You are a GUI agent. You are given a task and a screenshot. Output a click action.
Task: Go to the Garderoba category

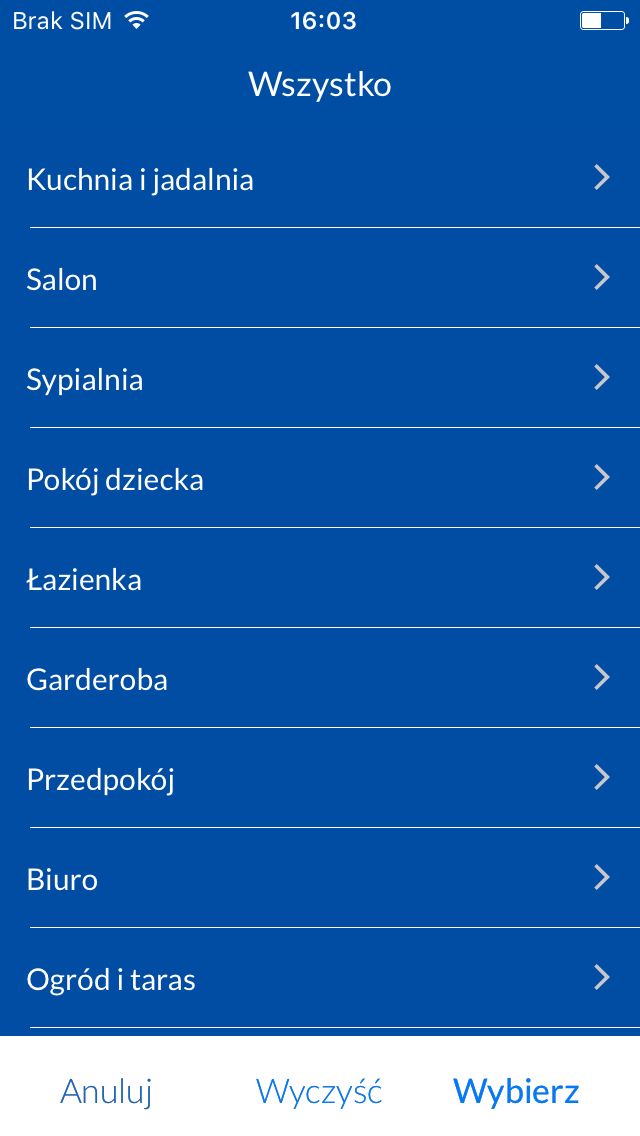(x=320, y=678)
